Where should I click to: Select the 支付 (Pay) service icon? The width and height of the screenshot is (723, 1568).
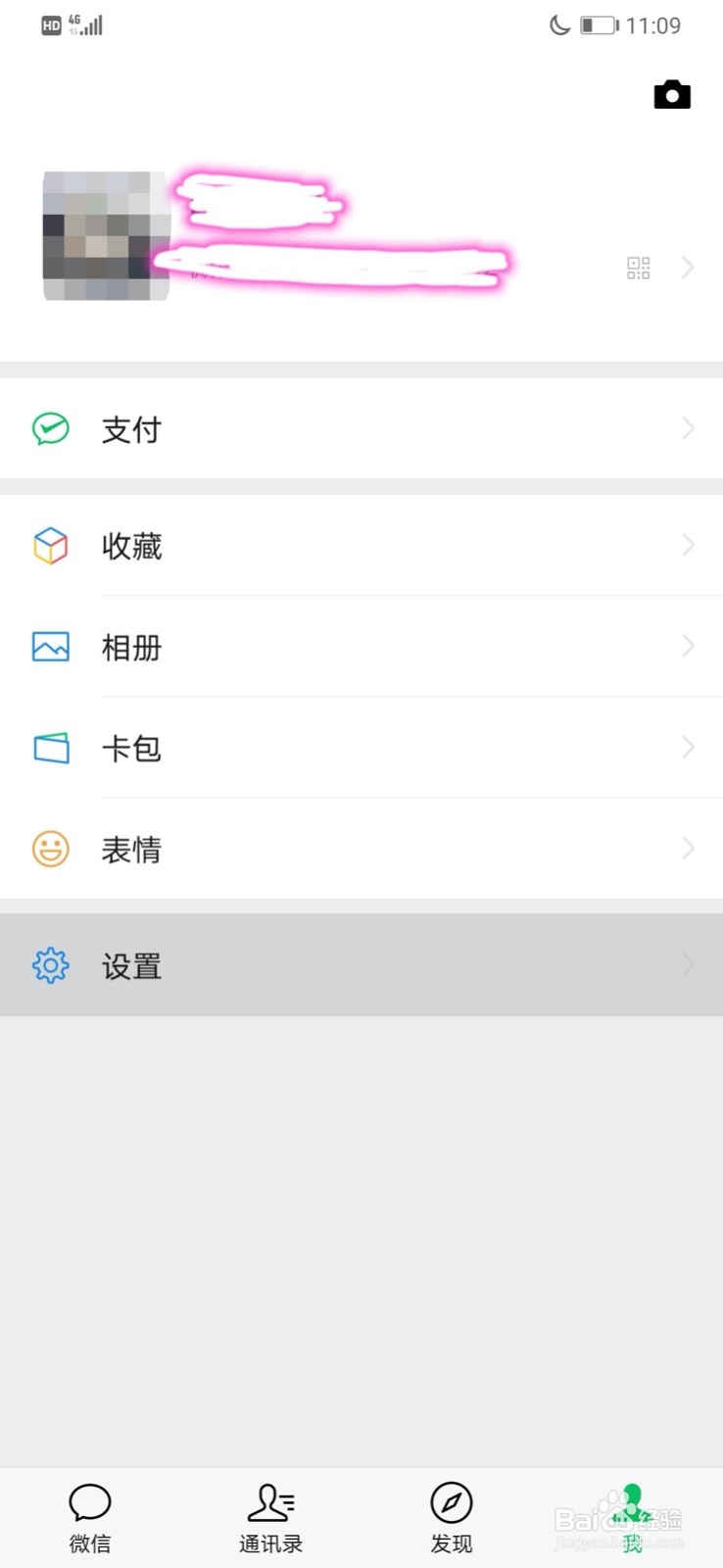50,428
